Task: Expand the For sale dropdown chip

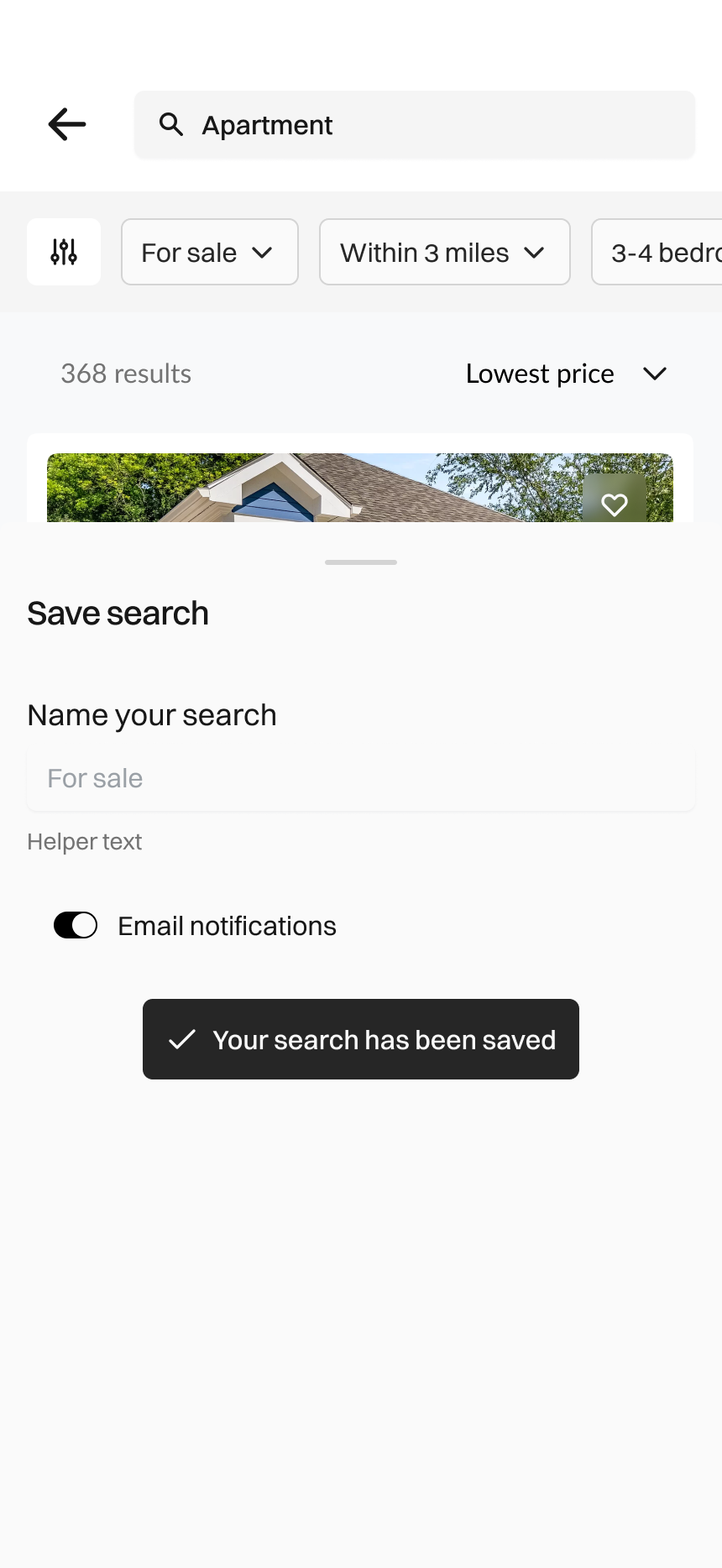Action: tap(209, 252)
